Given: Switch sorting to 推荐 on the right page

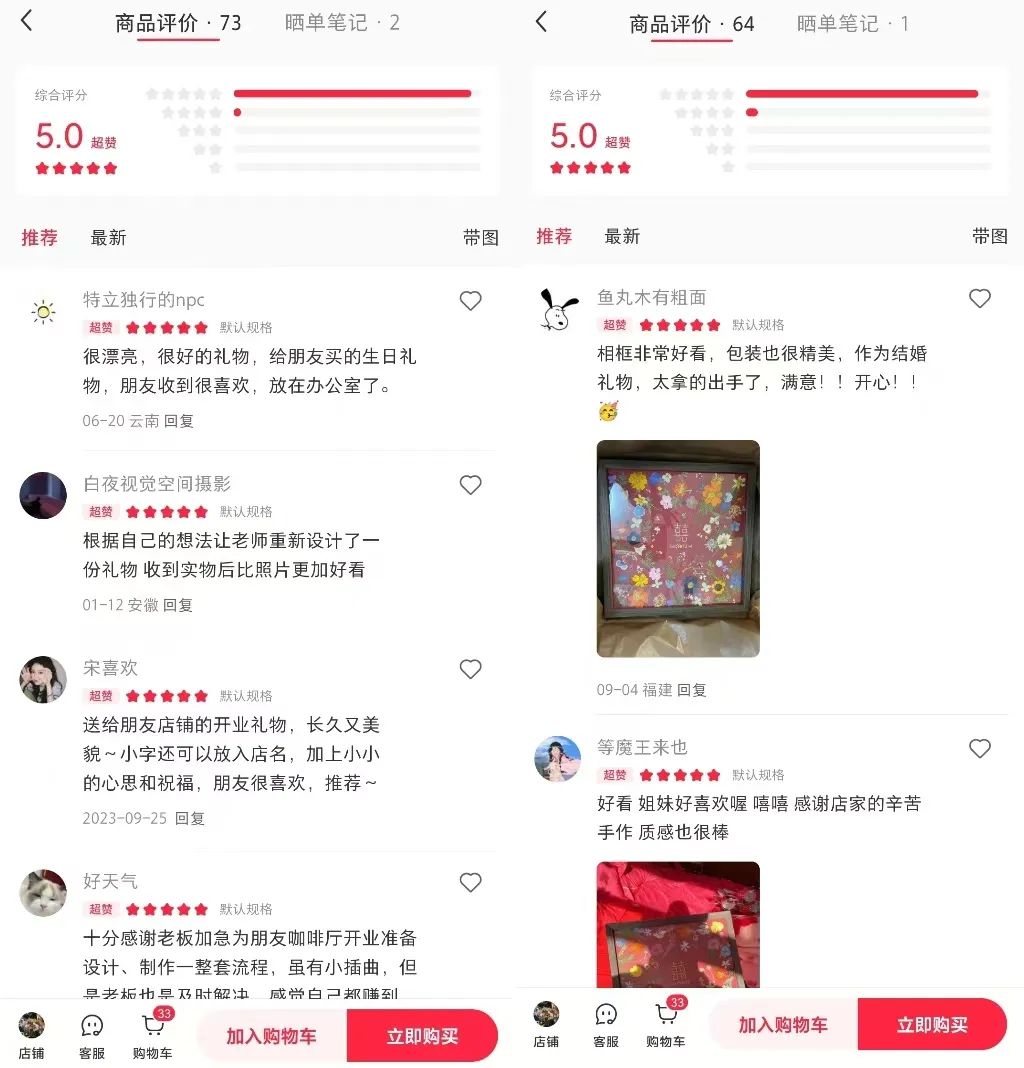Looking at the screenshot, I should (554, 237).
